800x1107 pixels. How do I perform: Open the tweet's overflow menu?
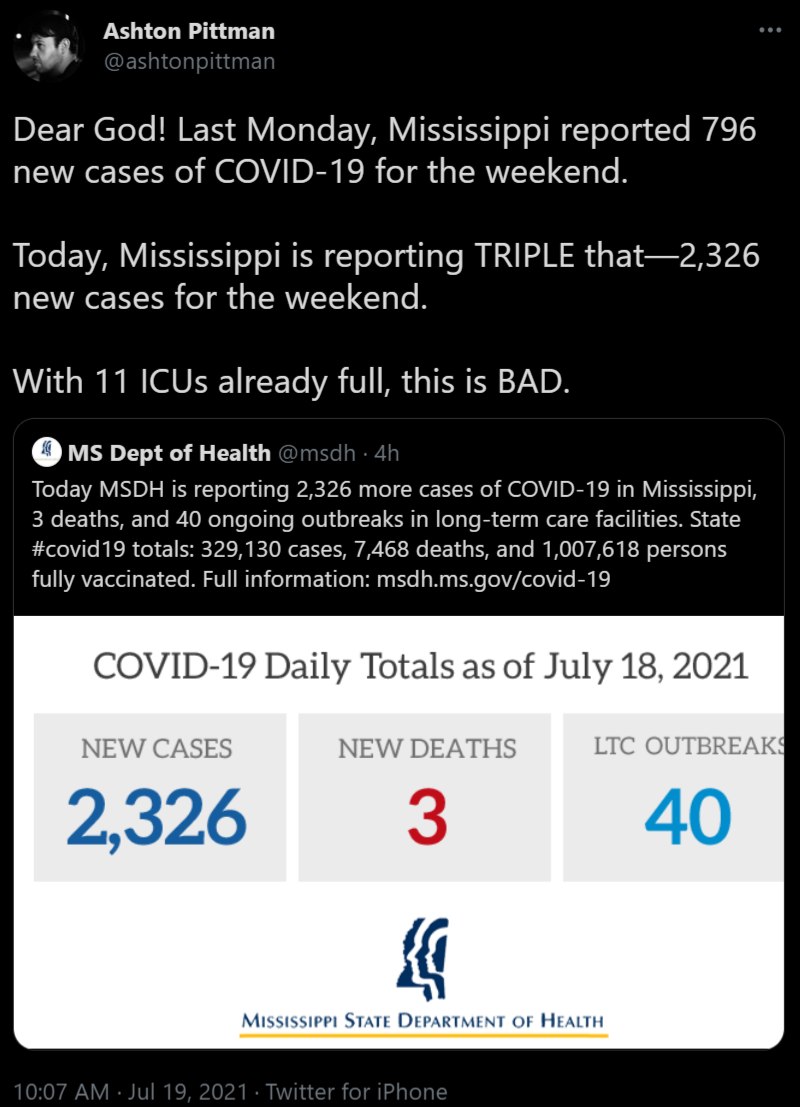coord(769,31)
